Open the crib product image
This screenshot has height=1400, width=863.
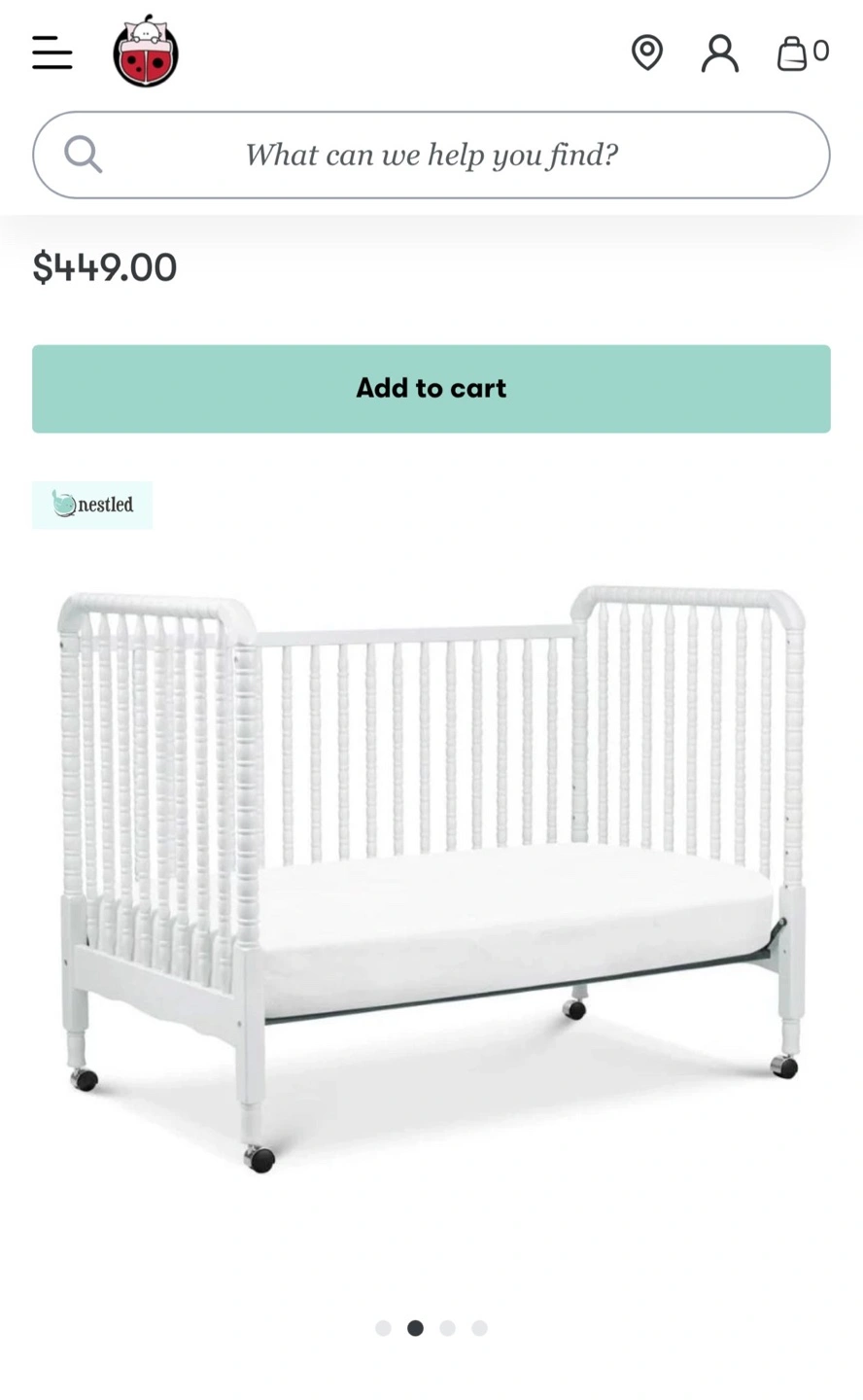pyautogui.click(x=431, y=875)
